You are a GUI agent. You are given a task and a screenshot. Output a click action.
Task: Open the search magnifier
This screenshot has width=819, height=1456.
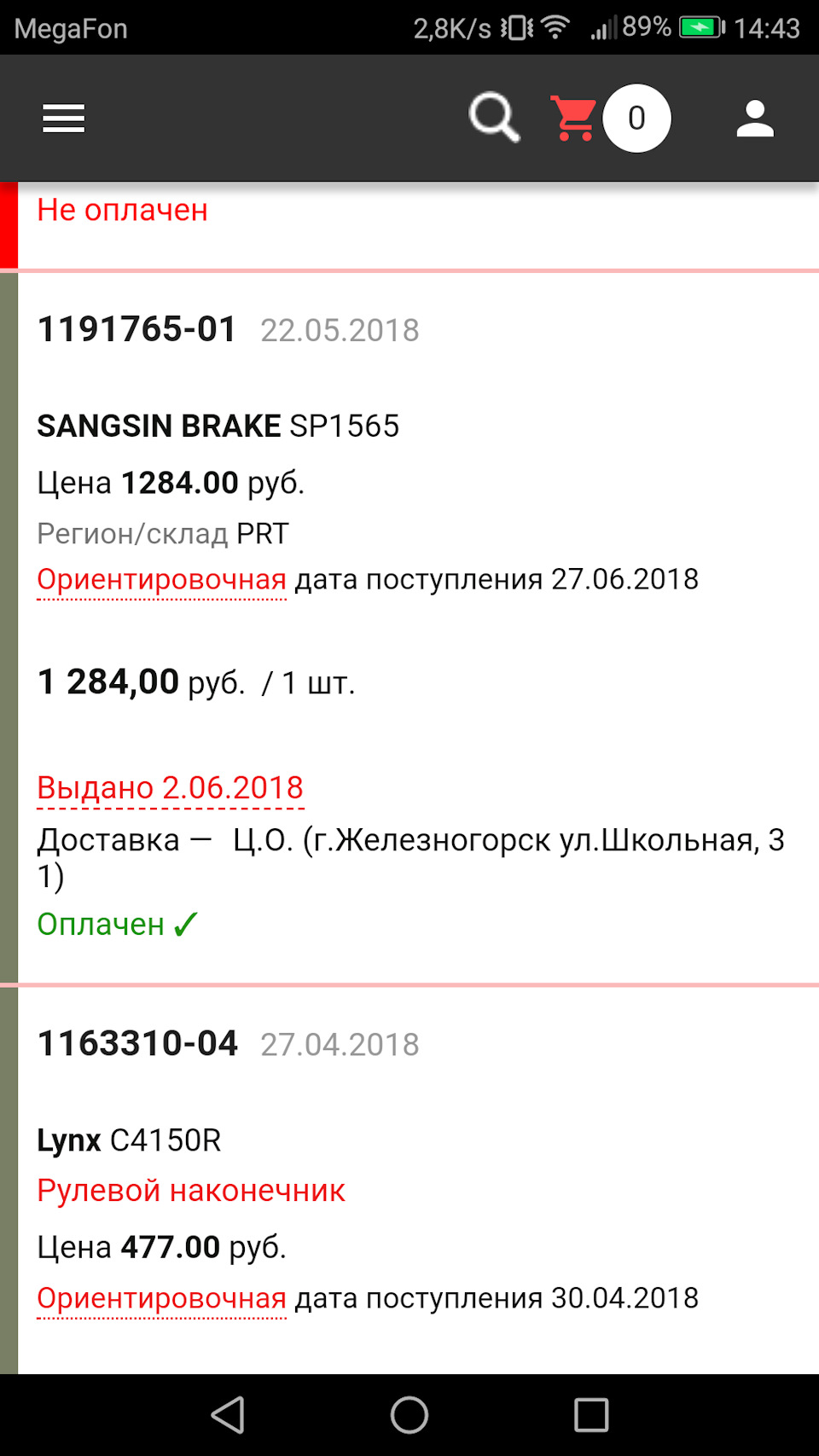494,118
